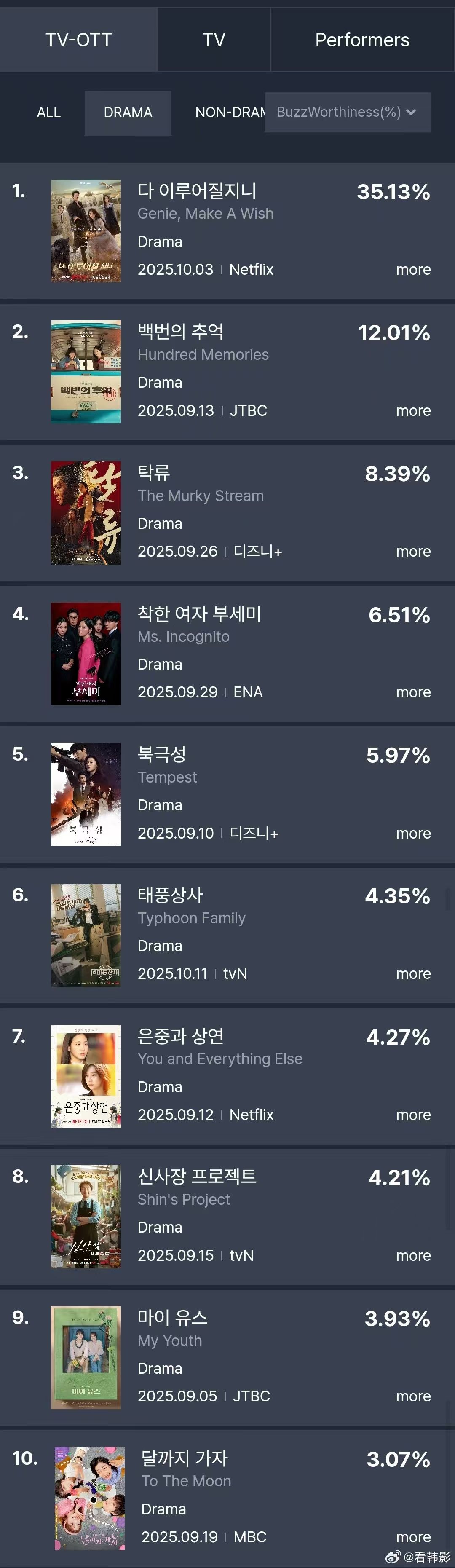The height and width of the screenshot is (1568, 455).
Task: Tap more for Genie, Make A Wish
Action: point(413,270)
